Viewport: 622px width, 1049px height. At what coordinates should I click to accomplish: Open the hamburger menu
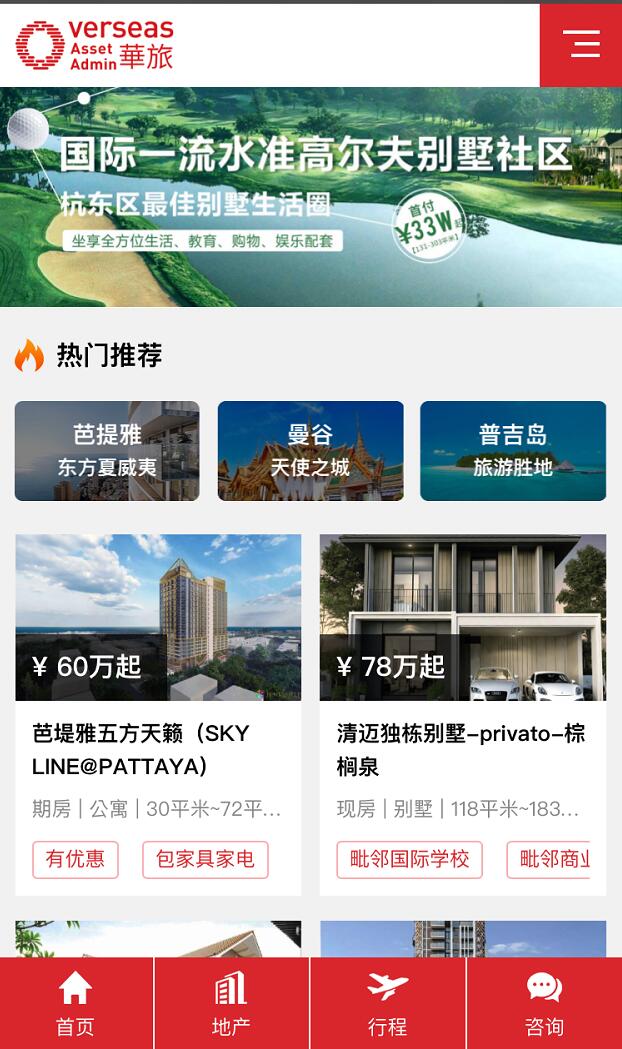pyautogui.click(x=580, y=45)
